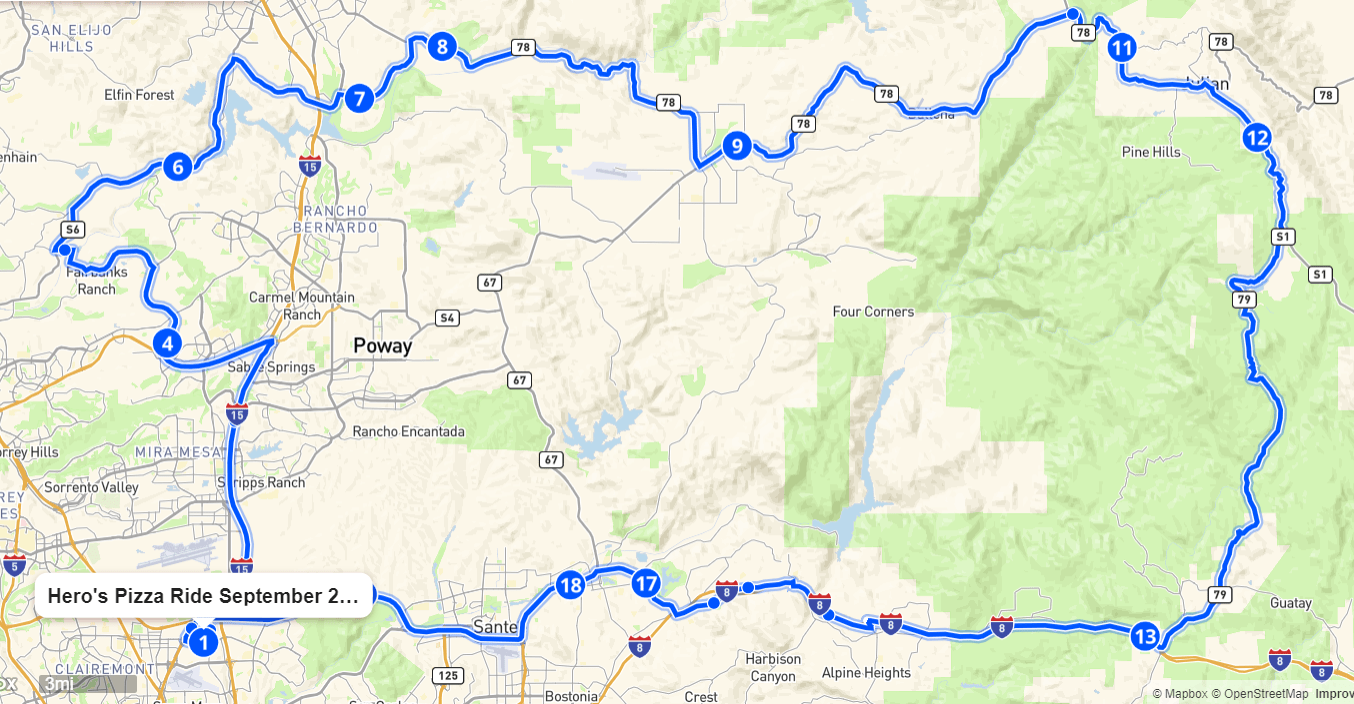Open waypoint marker 7
The height and width of the screenshot is (704, 1354).
coord(358,98)
